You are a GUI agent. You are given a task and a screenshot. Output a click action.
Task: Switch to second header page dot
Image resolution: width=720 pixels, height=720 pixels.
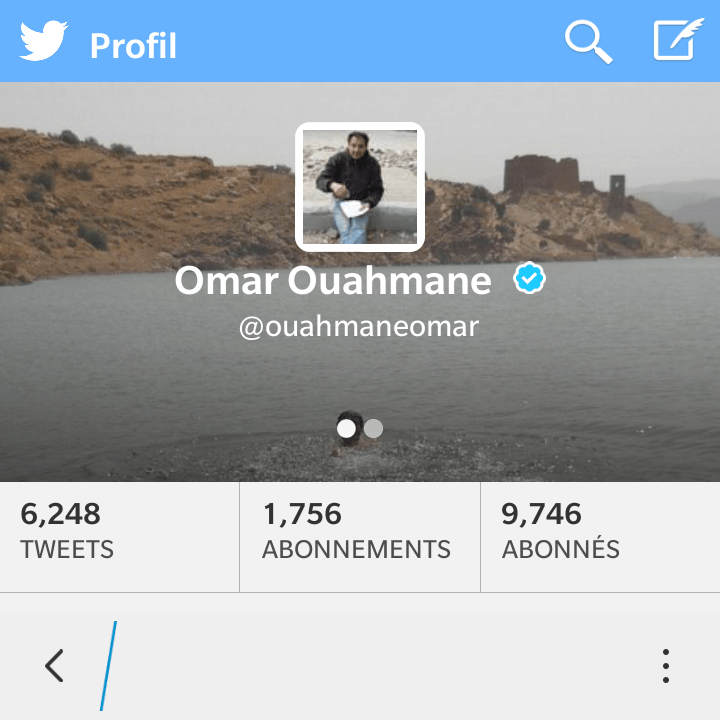pos(374,428)
